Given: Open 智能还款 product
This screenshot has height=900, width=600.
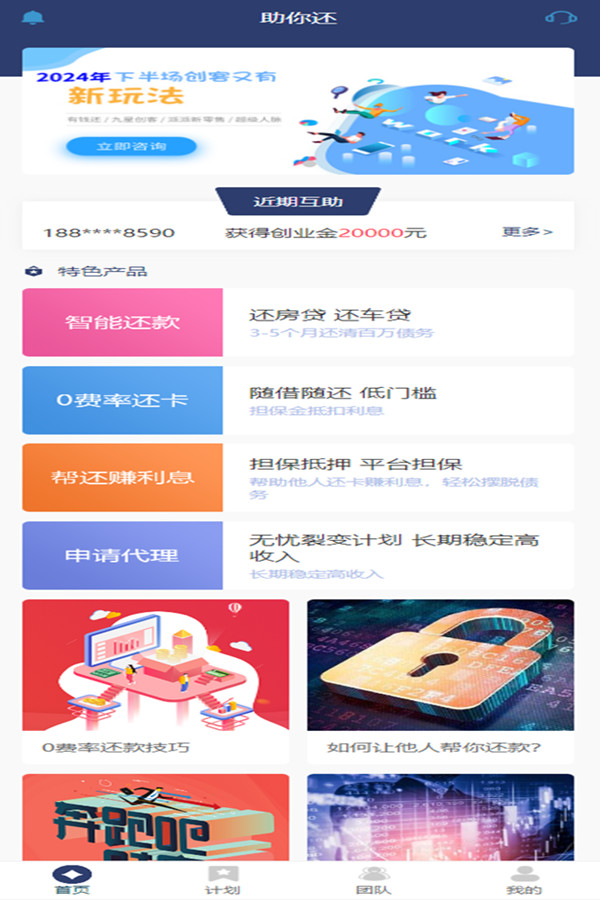Looking at the screenshot, I should coord(123,322).
